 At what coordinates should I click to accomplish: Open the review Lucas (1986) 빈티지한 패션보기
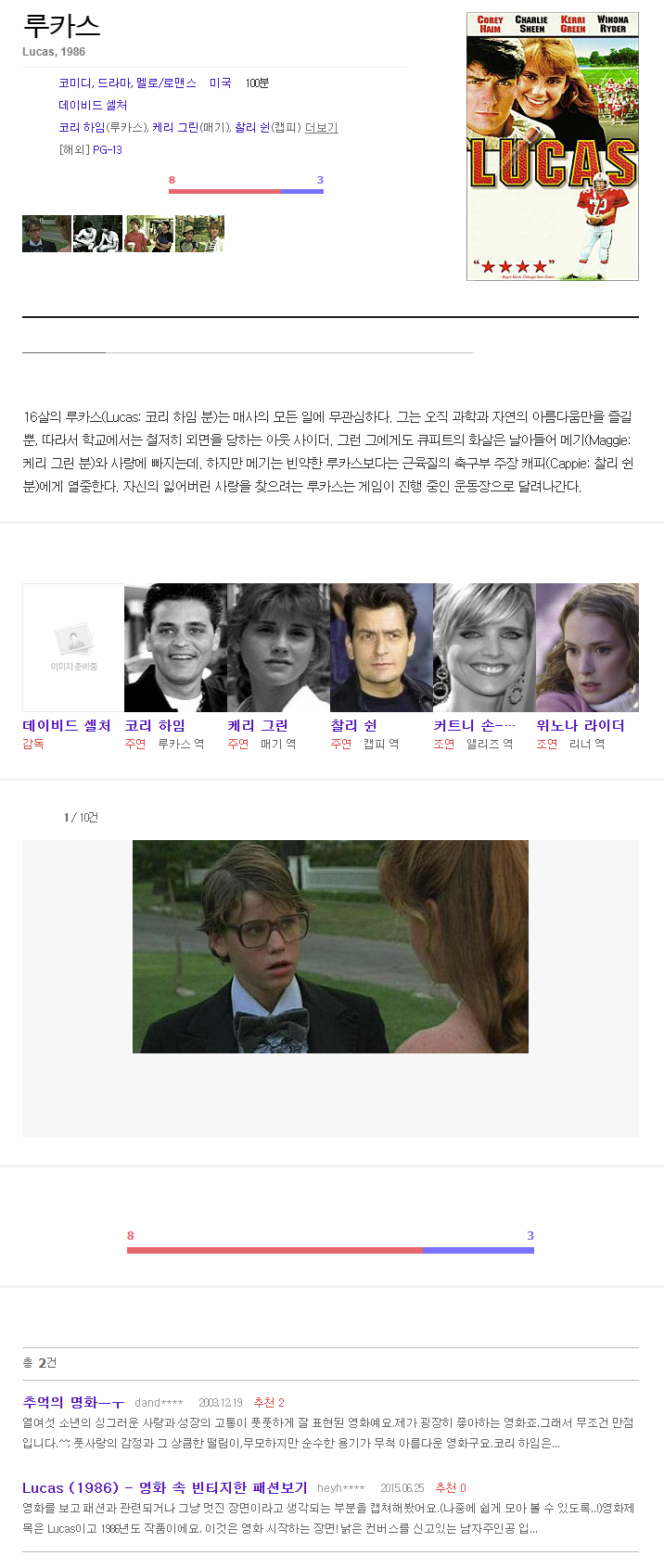[164, 1487]
